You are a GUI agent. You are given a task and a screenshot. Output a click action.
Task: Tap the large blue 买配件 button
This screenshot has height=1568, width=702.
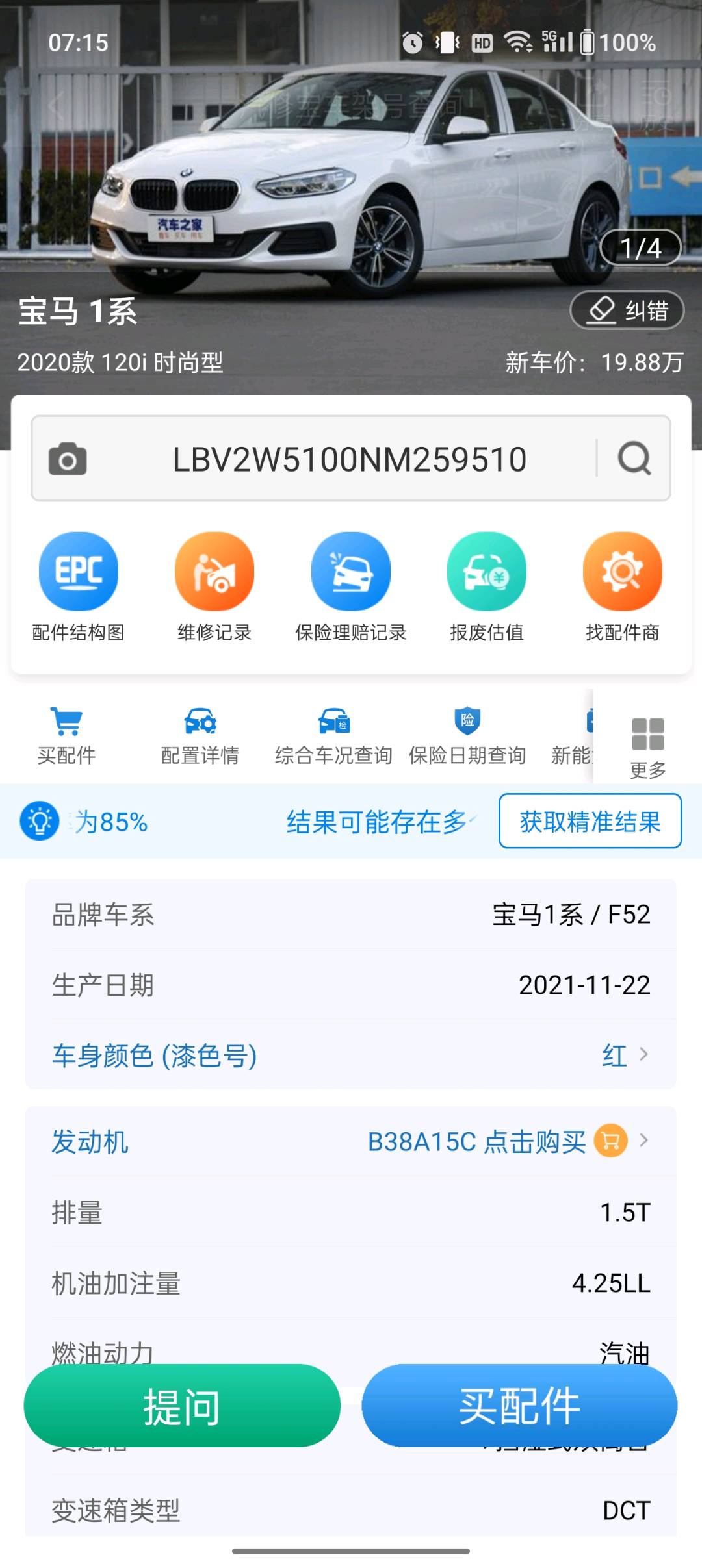coord(519,1406)
